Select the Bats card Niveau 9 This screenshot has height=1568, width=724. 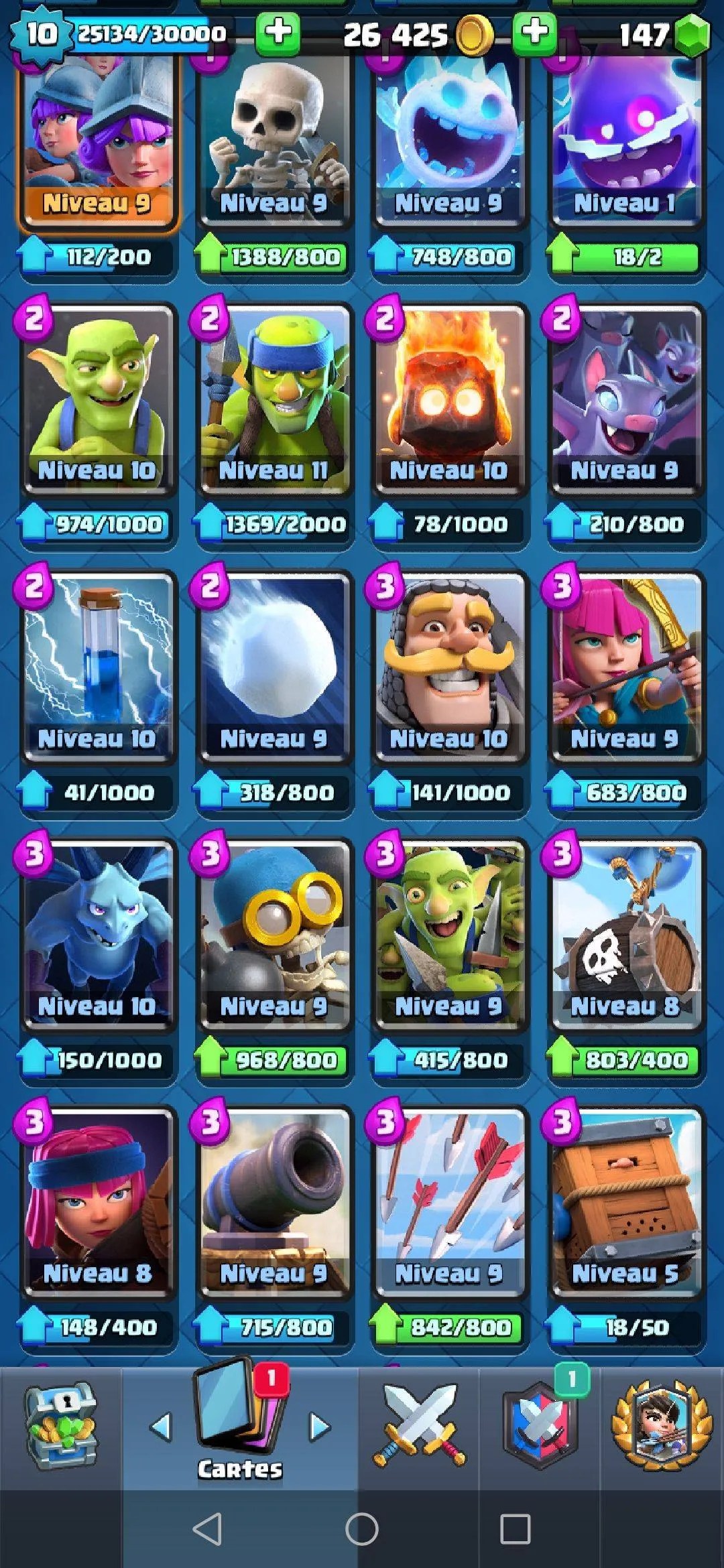pyautogui.click(x=625, y=399)
